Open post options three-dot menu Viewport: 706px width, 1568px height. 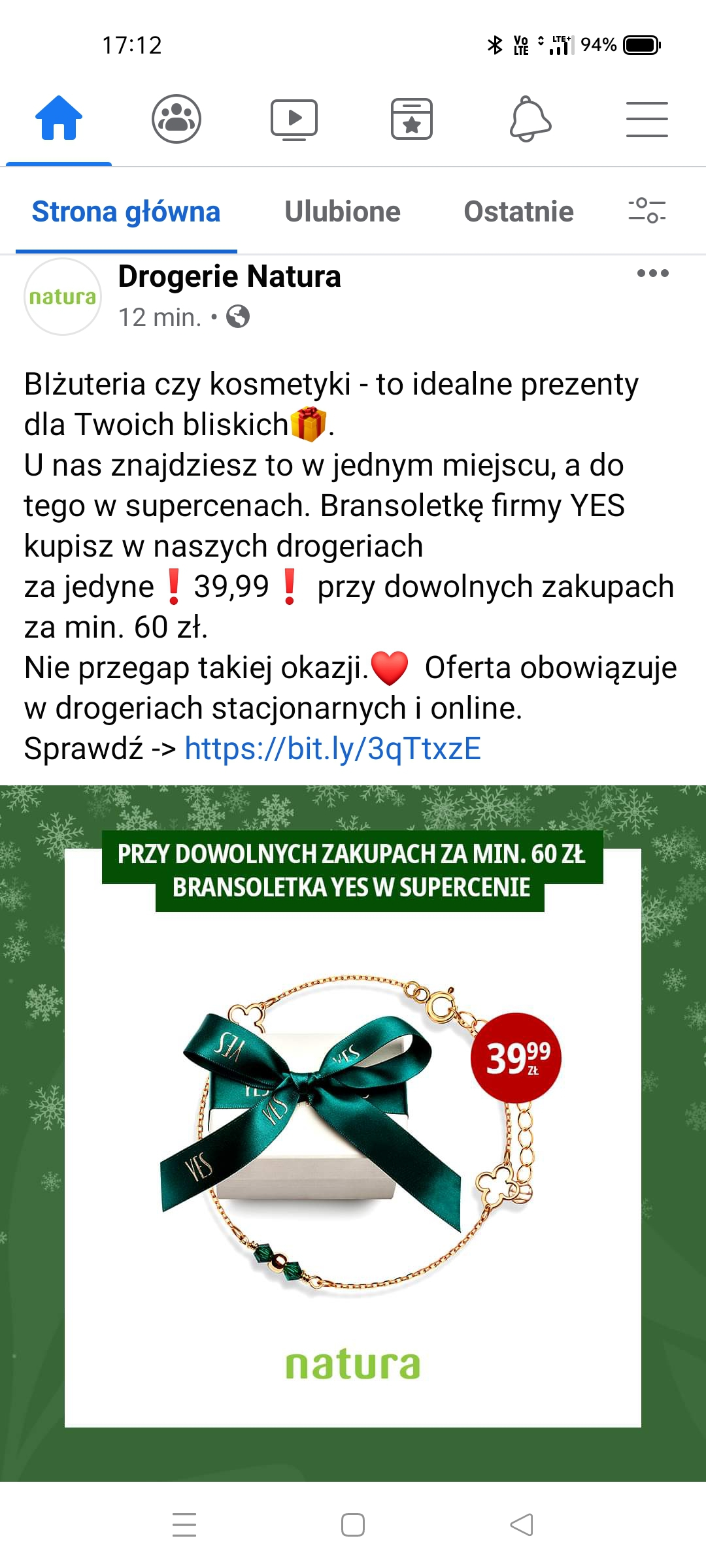(x=652, y=273)
